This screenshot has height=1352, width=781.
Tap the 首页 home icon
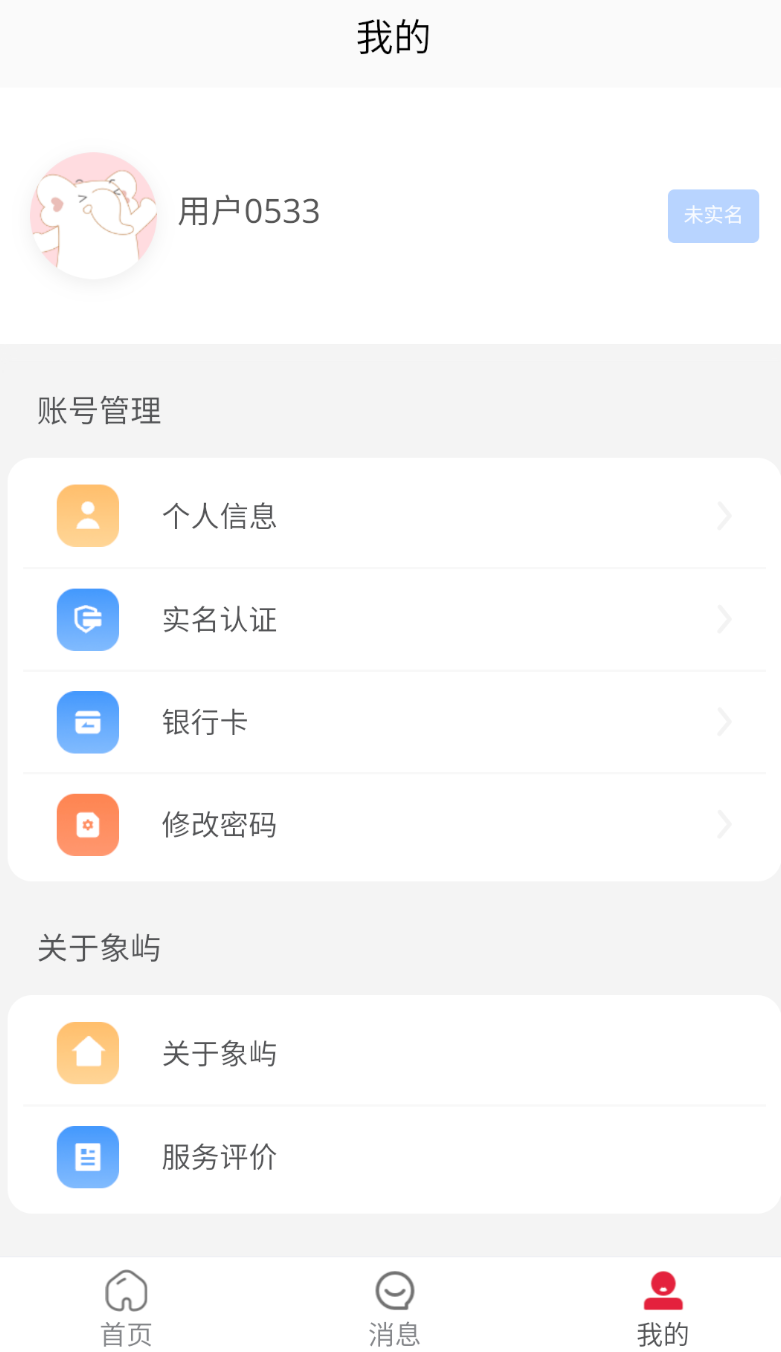point(124,1292)
